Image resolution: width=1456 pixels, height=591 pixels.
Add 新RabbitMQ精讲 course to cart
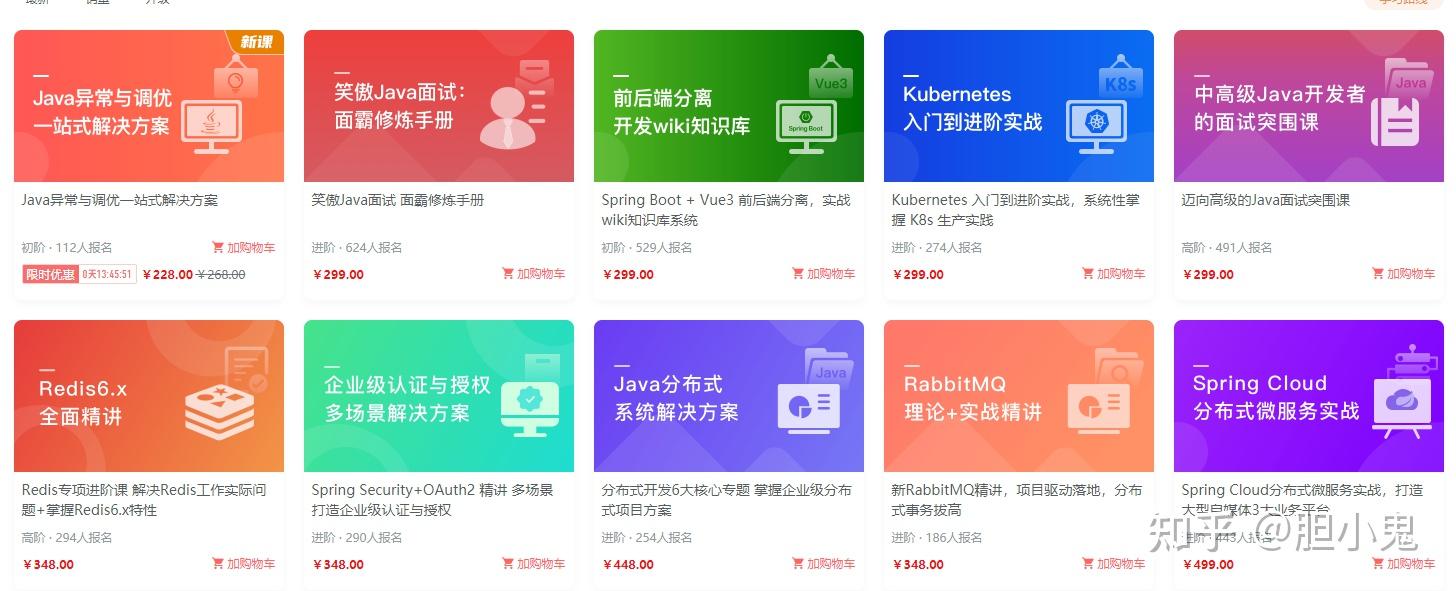[x=1113, y=564]
